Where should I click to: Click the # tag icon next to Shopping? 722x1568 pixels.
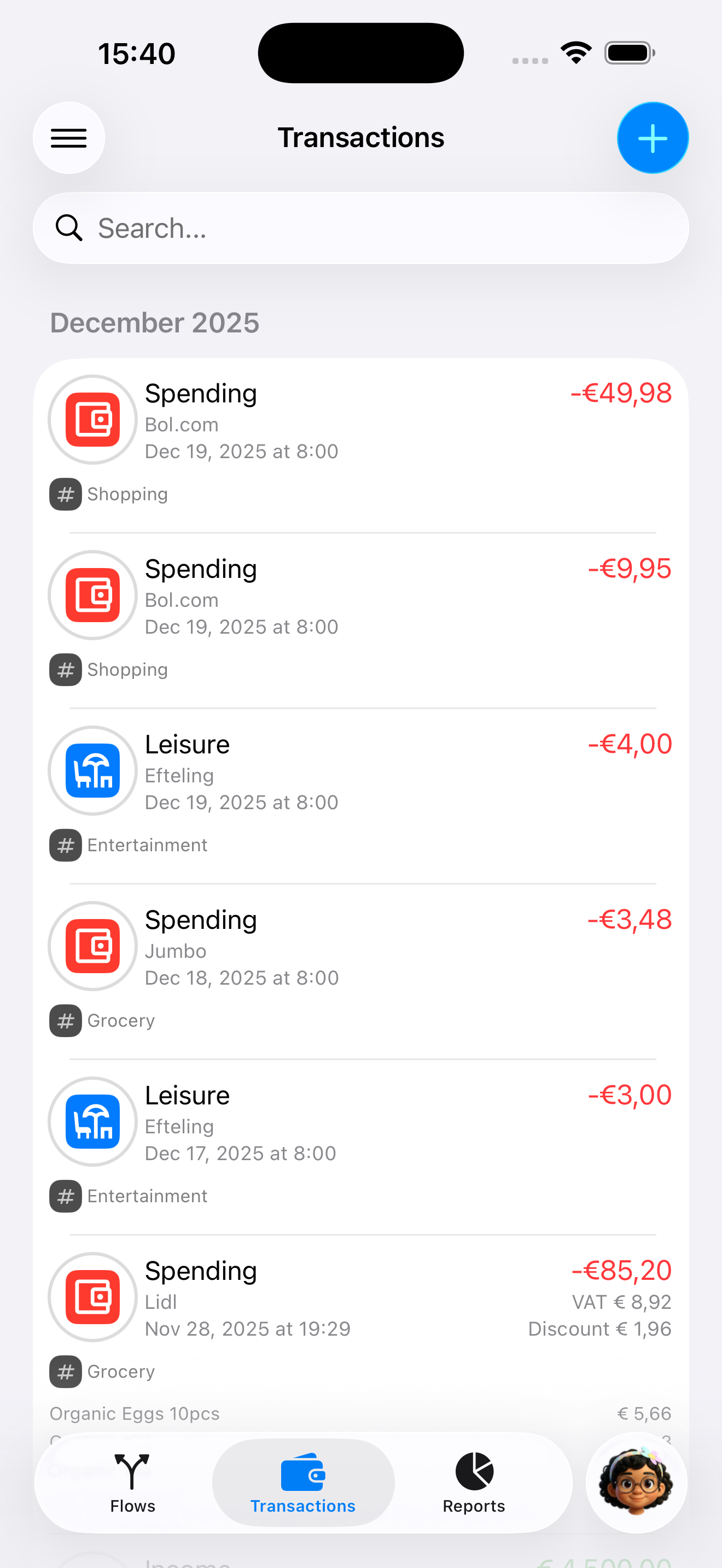[x=65, y=494]
